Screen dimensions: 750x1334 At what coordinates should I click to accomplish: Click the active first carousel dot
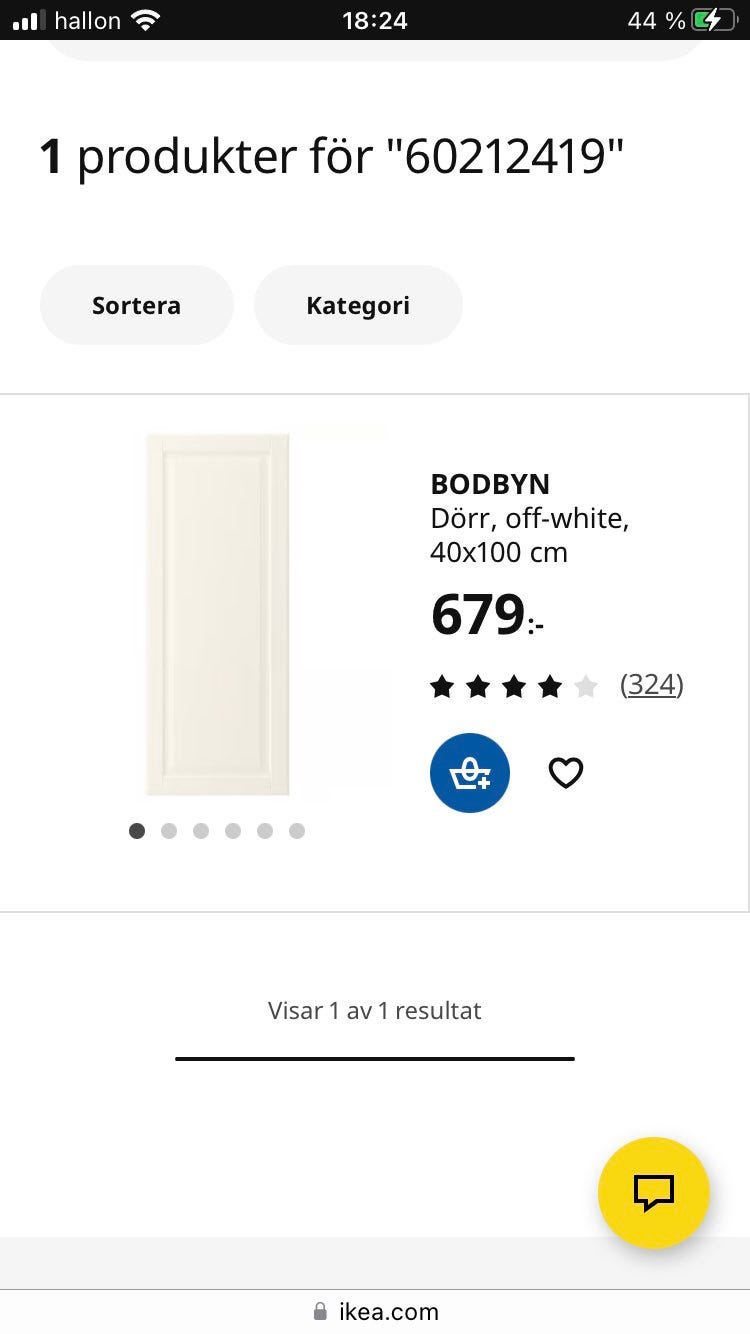pos(137,831)
